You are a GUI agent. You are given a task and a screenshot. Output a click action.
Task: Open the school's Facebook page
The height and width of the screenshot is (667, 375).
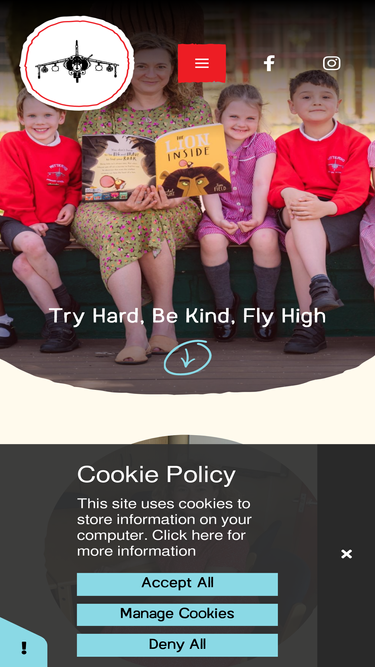click(x=269, y=63)
